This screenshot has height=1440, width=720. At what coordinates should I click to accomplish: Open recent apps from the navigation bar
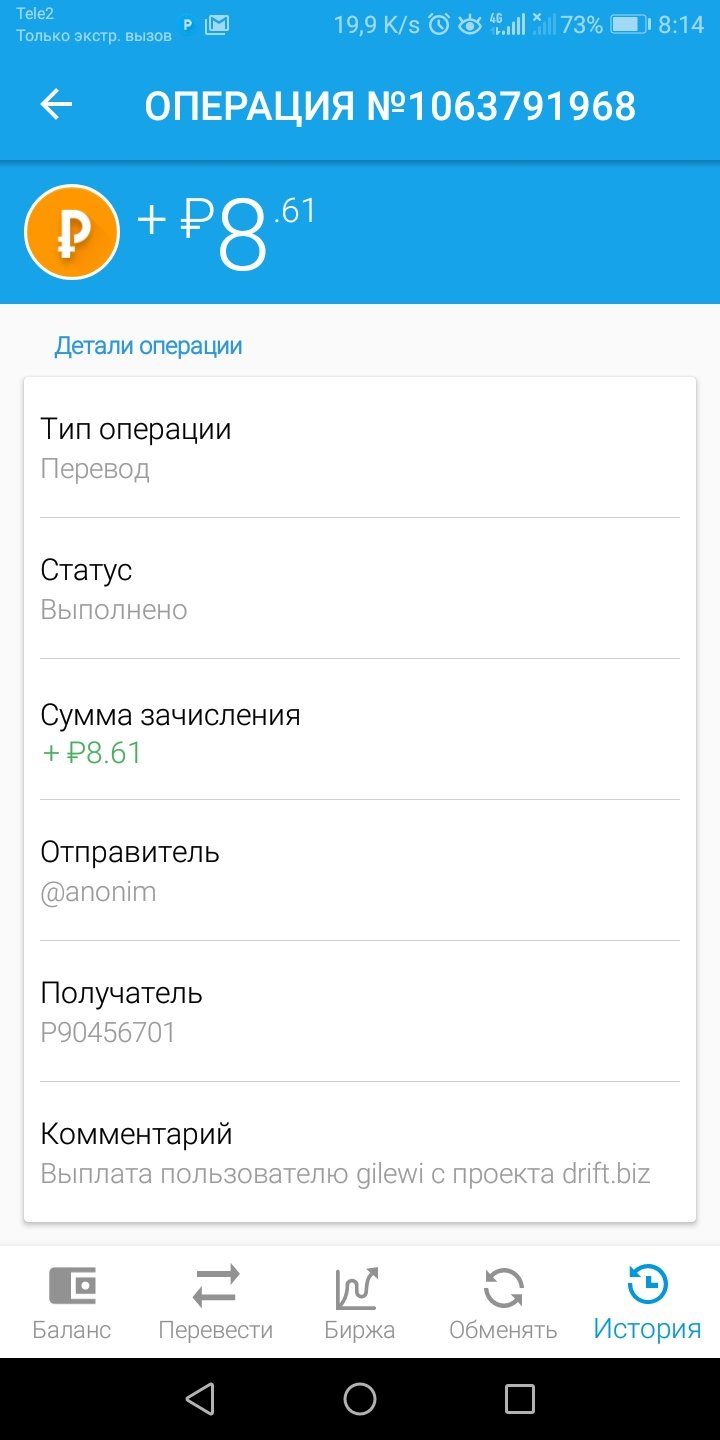[x=520, y=1399]
